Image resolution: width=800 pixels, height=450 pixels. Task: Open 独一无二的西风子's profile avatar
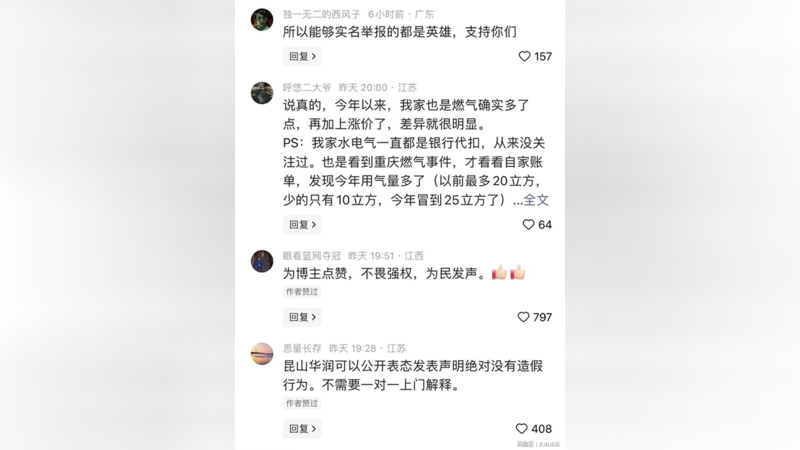coord(262,19)
